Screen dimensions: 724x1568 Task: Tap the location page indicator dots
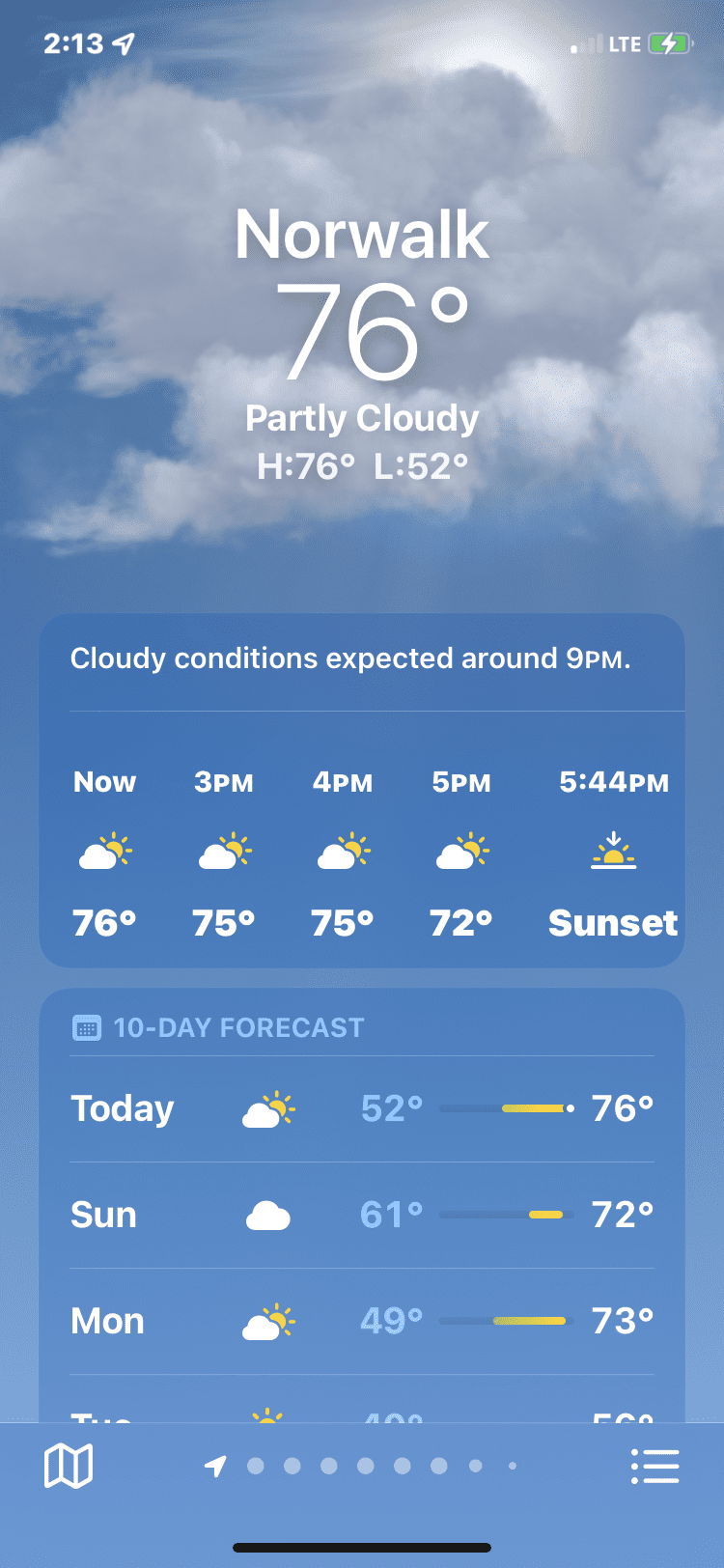tap(365, 1466)
